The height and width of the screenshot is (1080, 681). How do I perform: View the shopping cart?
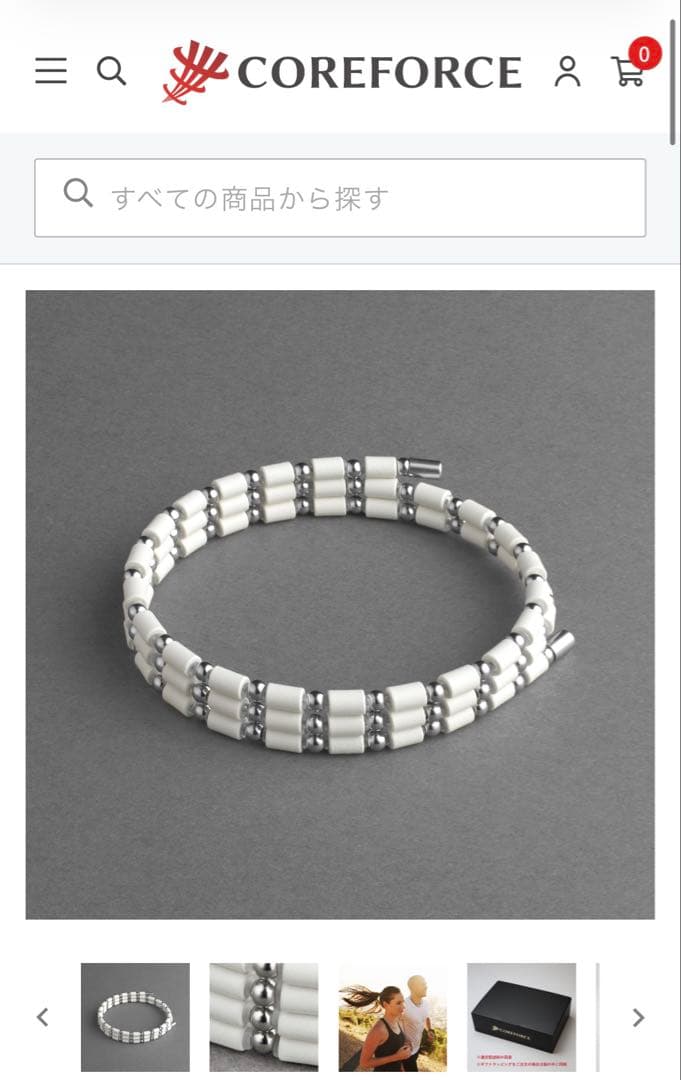[x=629, y=70]
